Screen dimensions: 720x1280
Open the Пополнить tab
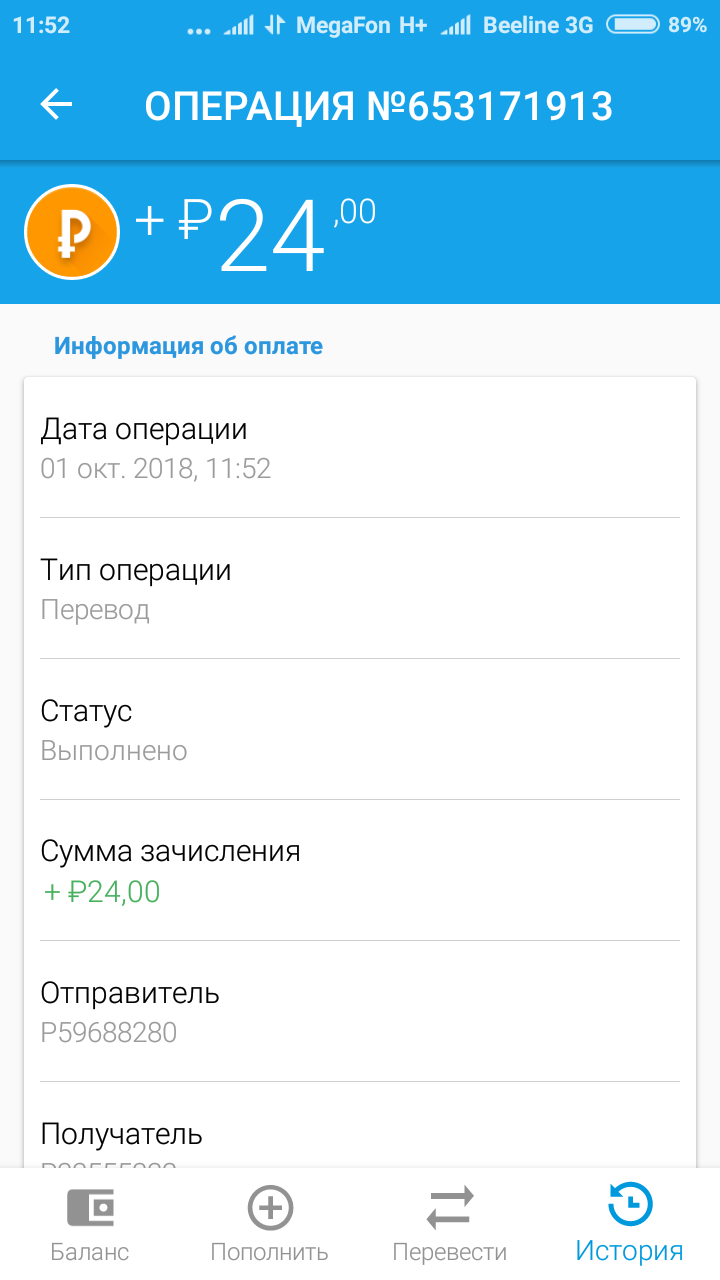270,1223
